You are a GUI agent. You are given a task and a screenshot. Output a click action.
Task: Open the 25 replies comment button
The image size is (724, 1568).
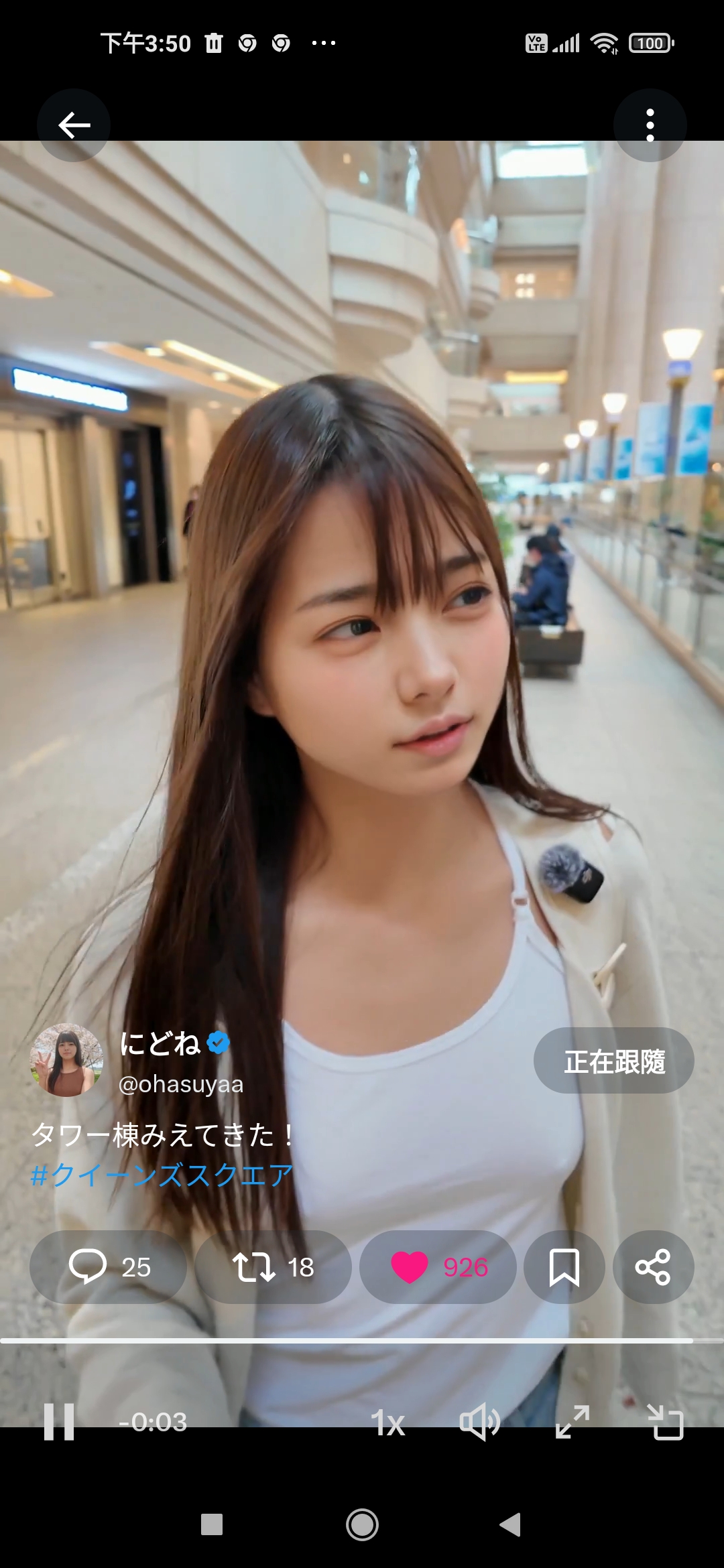pos(108,1267)
